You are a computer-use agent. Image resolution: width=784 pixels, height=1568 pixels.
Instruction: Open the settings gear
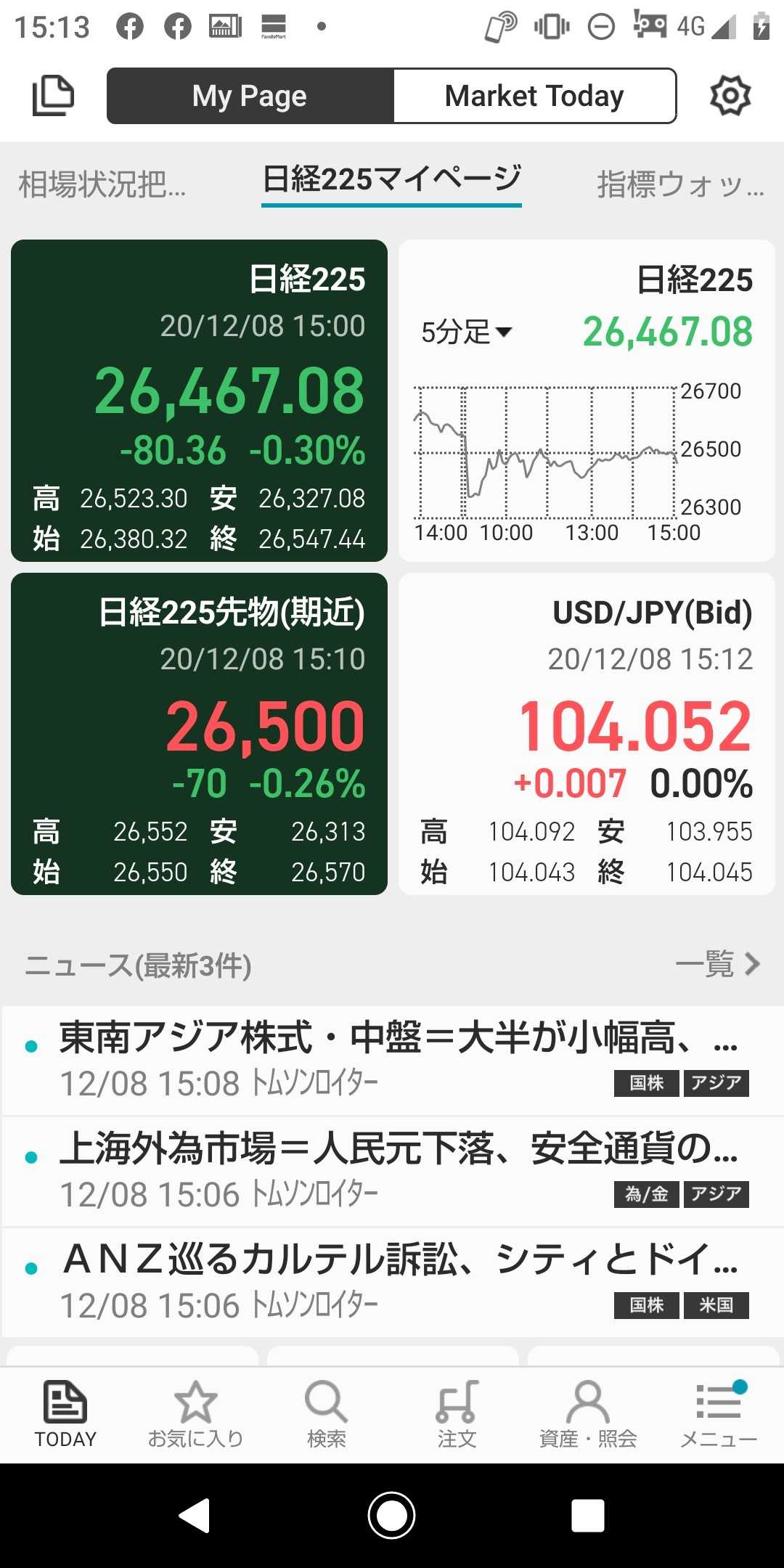[x=730, y=95]
